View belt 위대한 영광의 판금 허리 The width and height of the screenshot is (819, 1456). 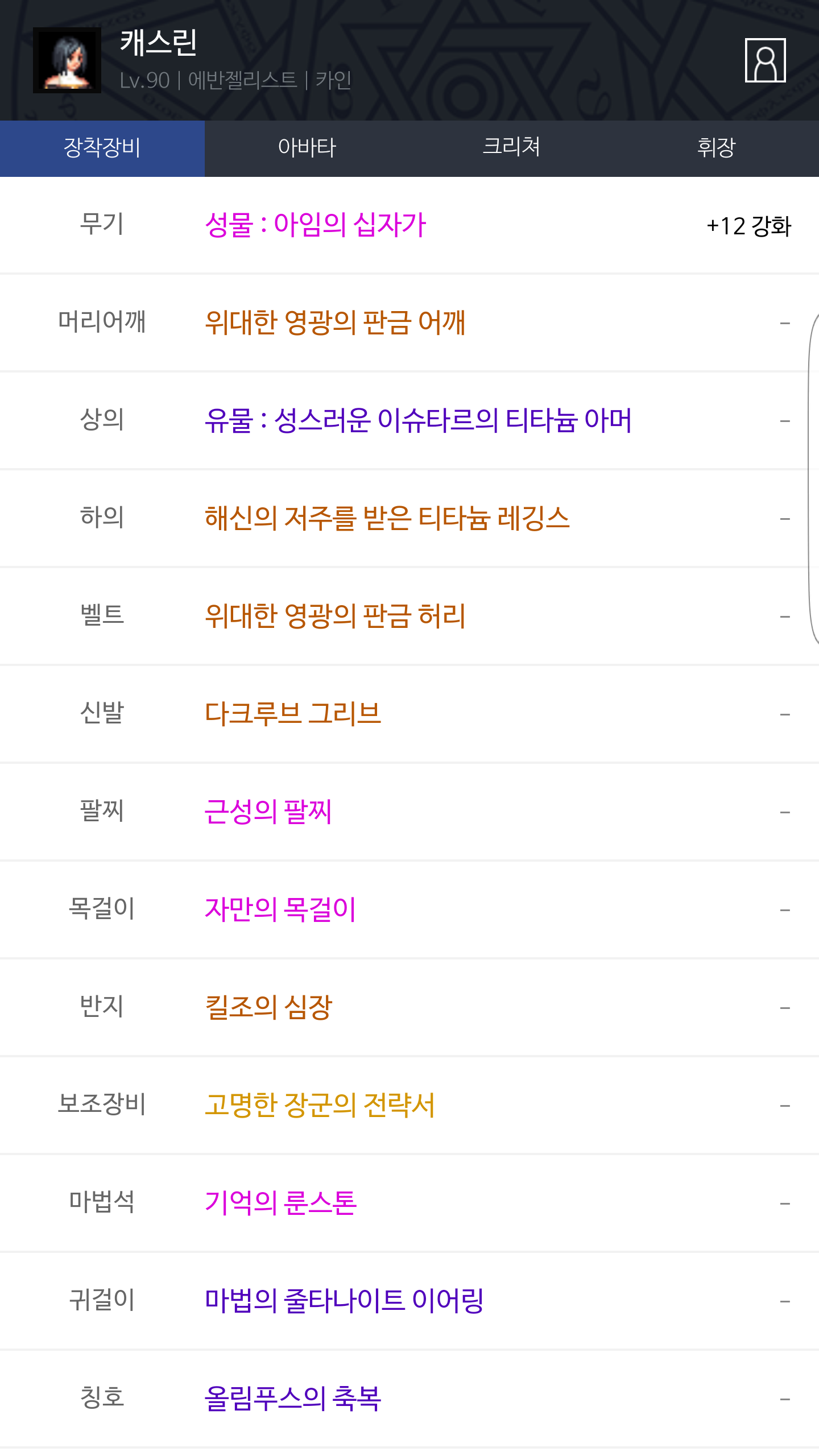tap(336, 616)
